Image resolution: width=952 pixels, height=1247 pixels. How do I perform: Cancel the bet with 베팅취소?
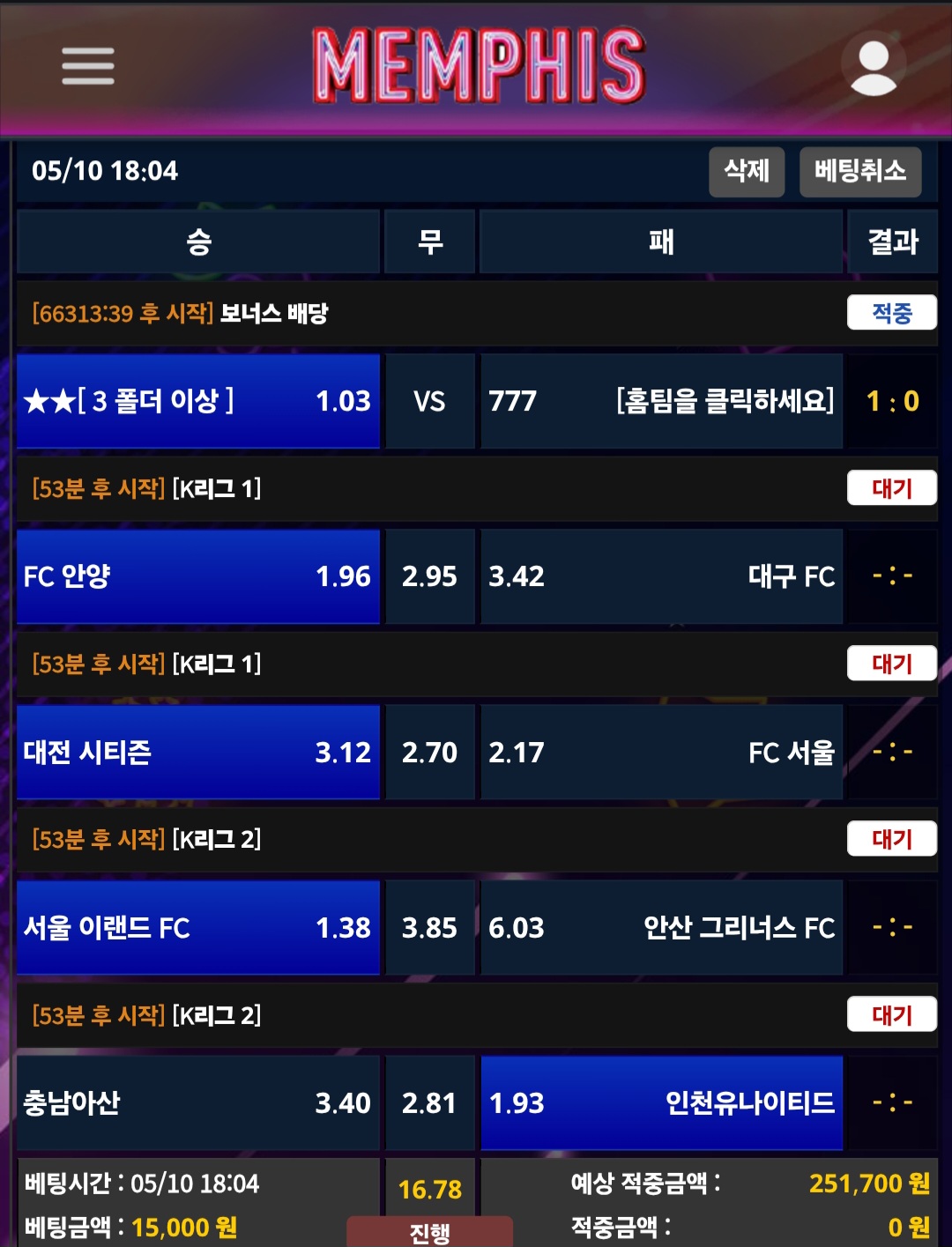pos(859,171)
